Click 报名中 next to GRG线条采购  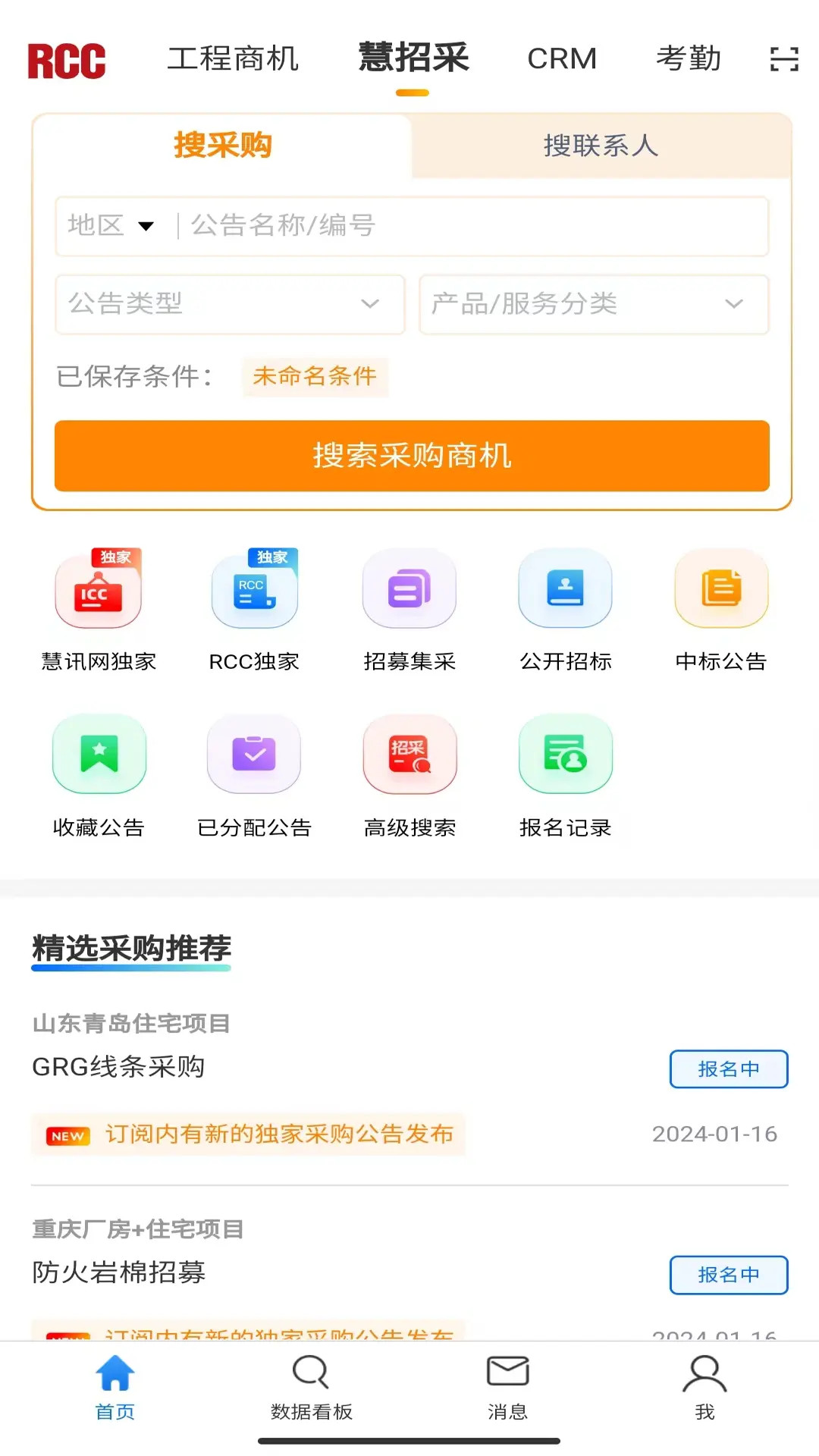[x=728, y=1069]
